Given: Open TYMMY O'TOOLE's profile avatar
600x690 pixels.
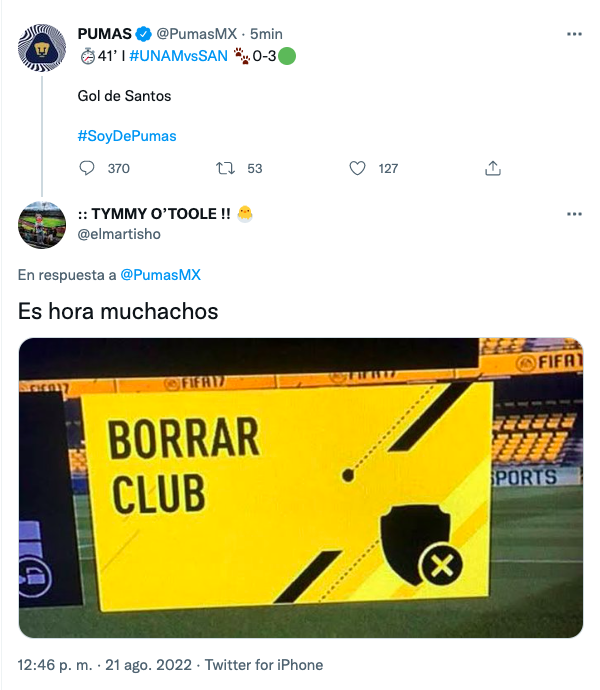Looking at the screenshot, I should tap(42, 224).
